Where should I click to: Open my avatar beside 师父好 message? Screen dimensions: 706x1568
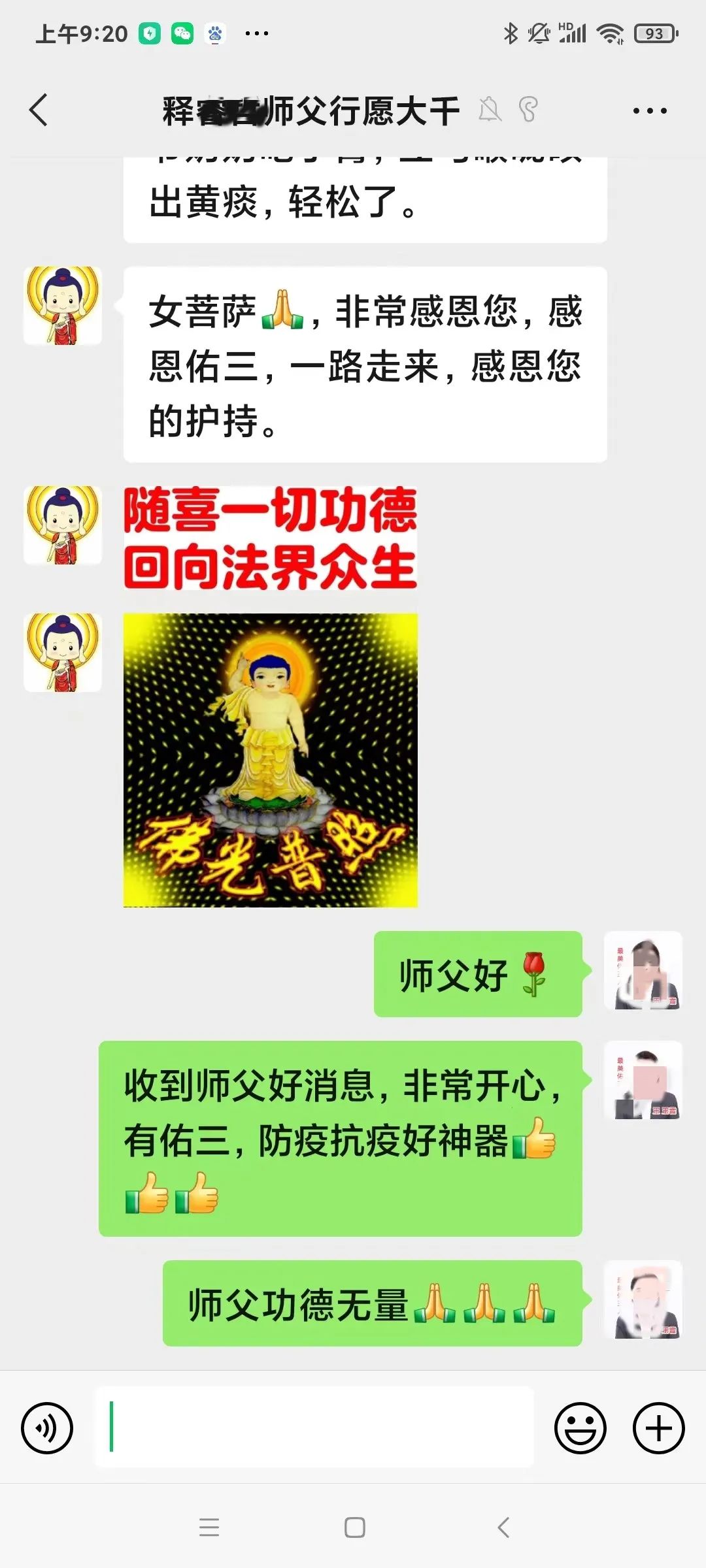643,971
